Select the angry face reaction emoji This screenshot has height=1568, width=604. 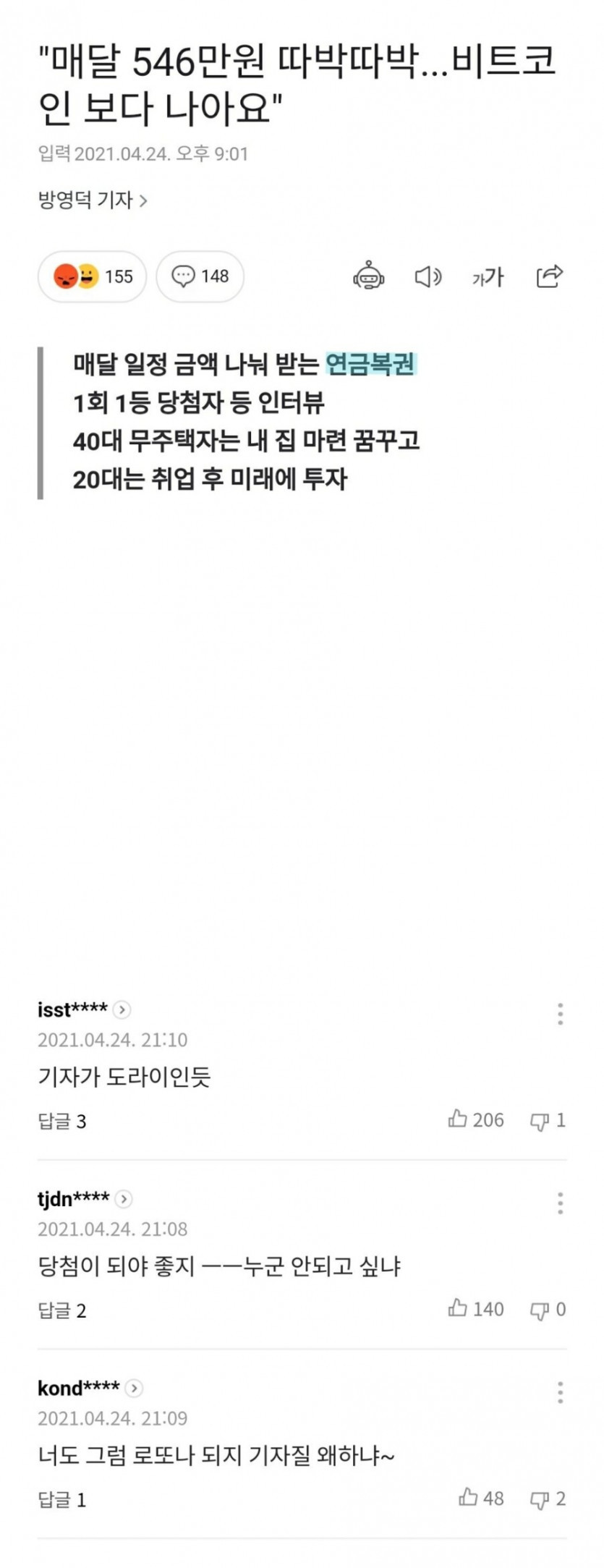click(67, 276)
